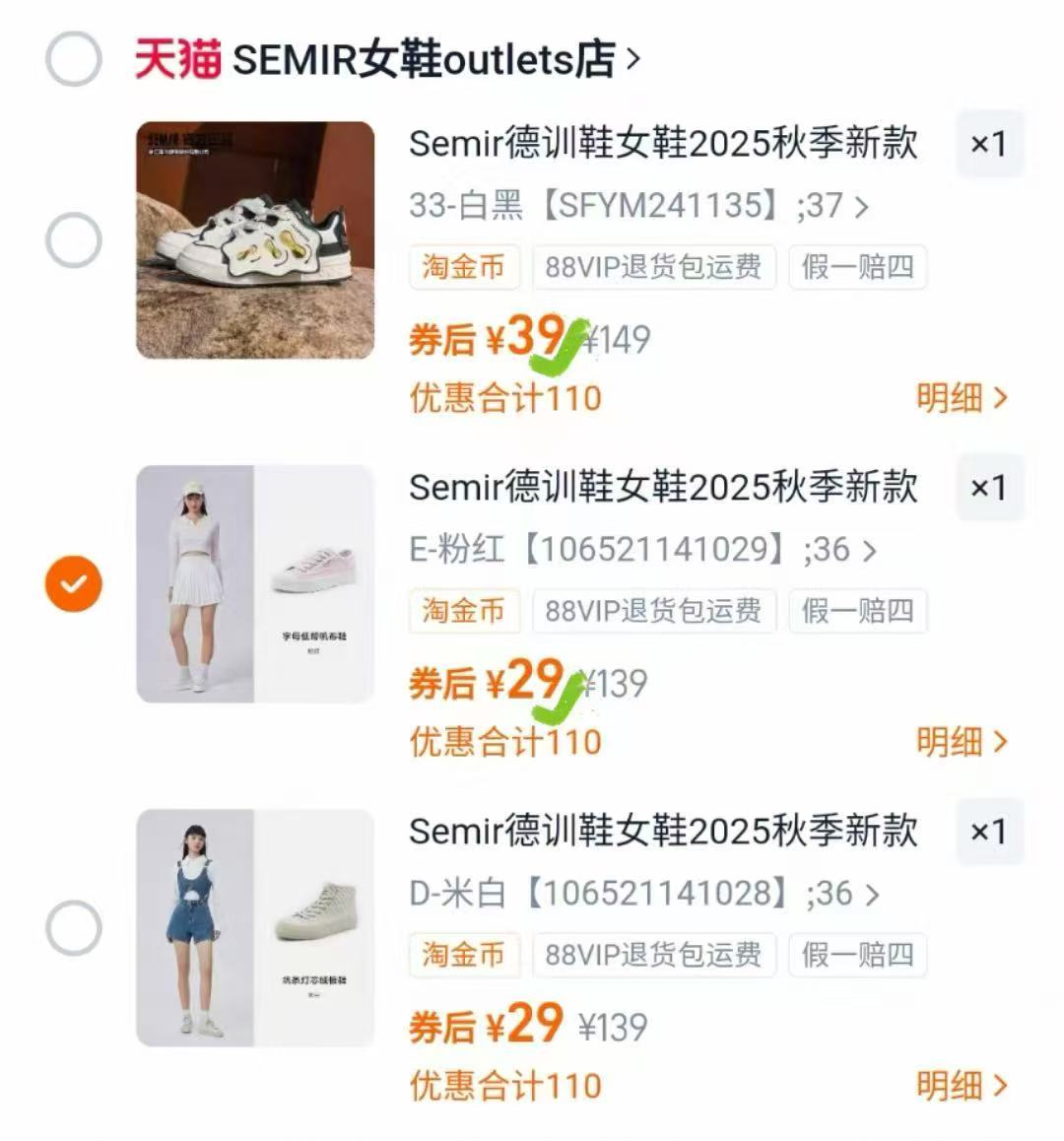Tick the checkbox for the D-米白 shoes
This screenshot has height=1141, width=1064.
tap(74, 928)
